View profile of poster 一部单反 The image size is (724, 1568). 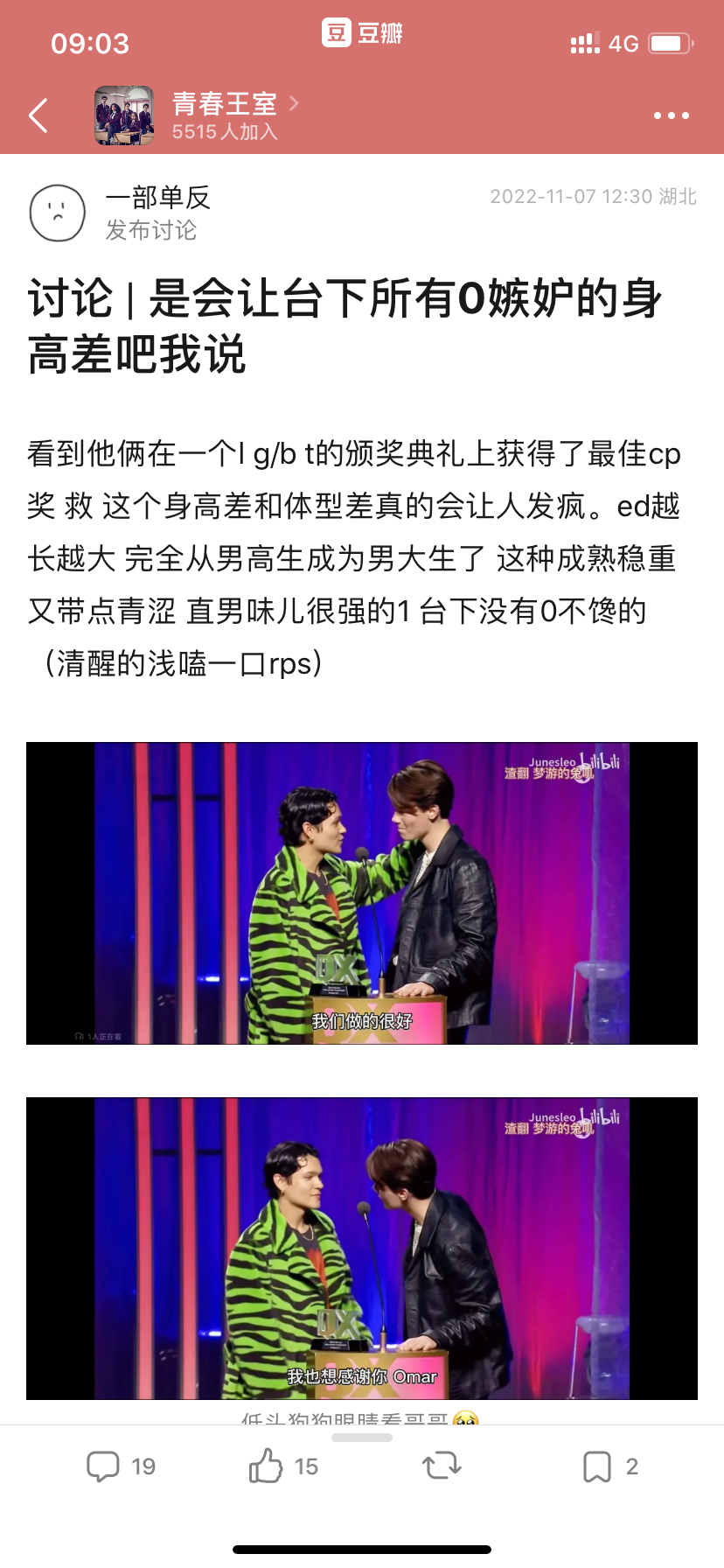click(x=58, y=213)
